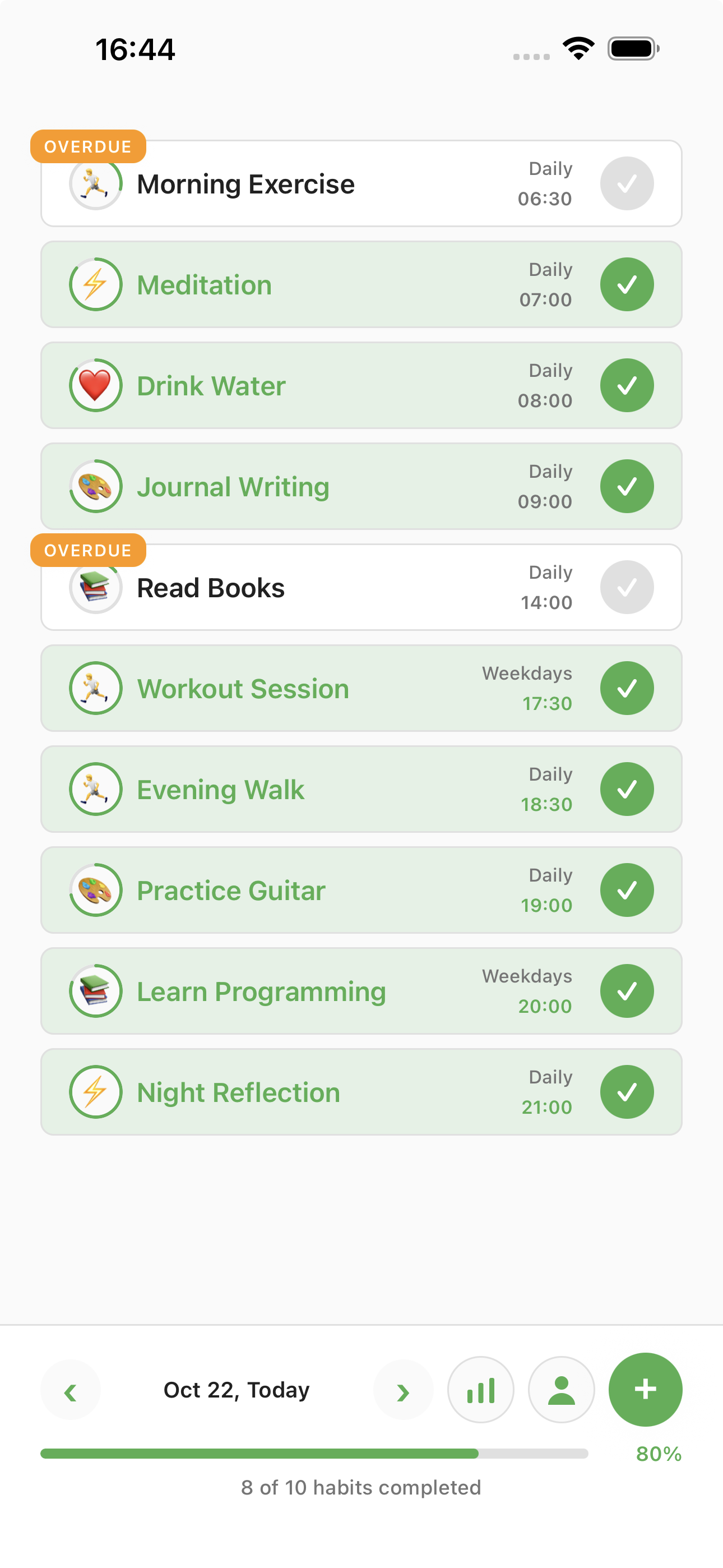723x1568 pixels.
Task: Add a new habit with the plus button
Action: [645, 1390]
